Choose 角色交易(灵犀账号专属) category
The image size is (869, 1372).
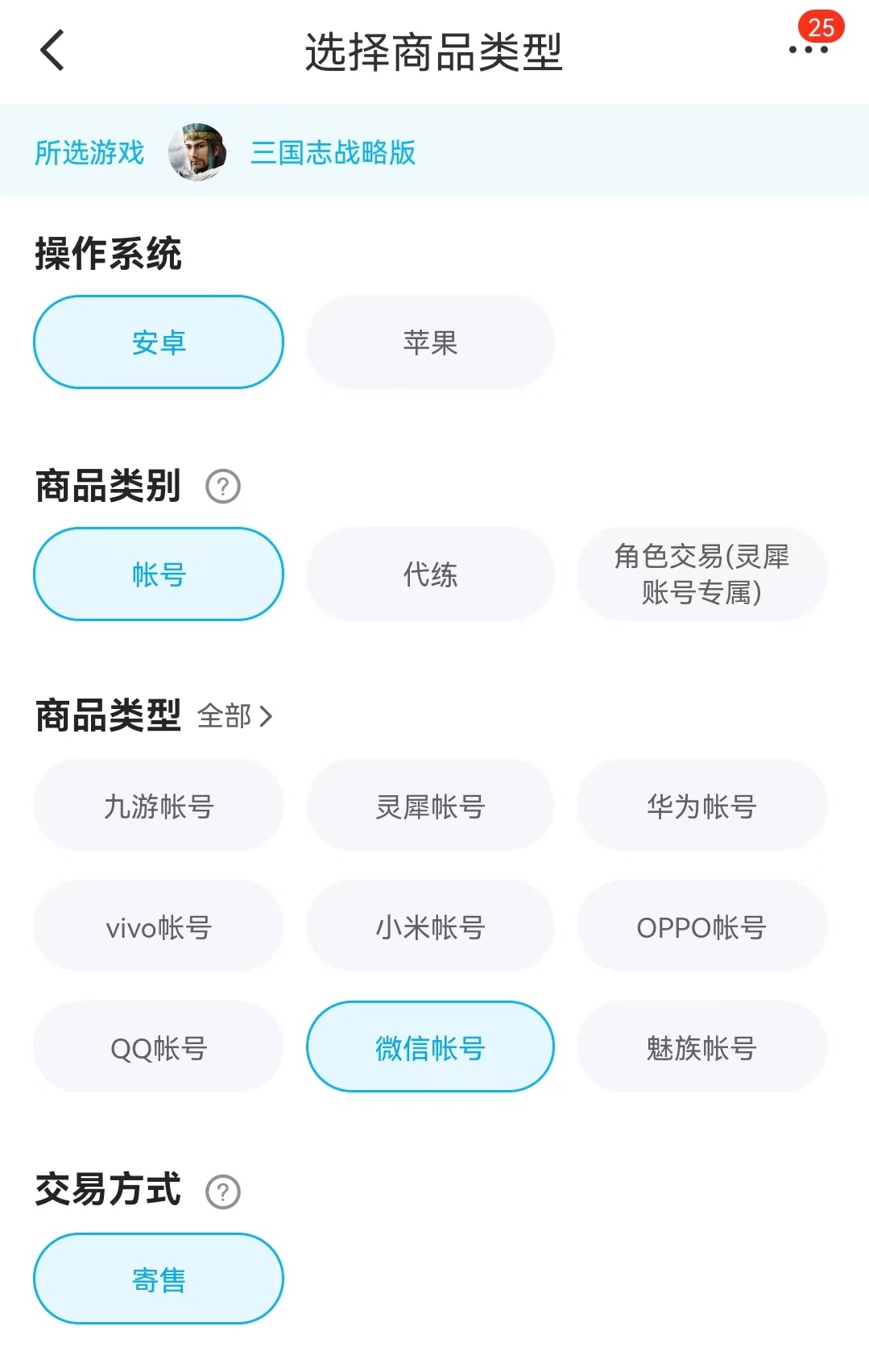(x=701, y=574)
